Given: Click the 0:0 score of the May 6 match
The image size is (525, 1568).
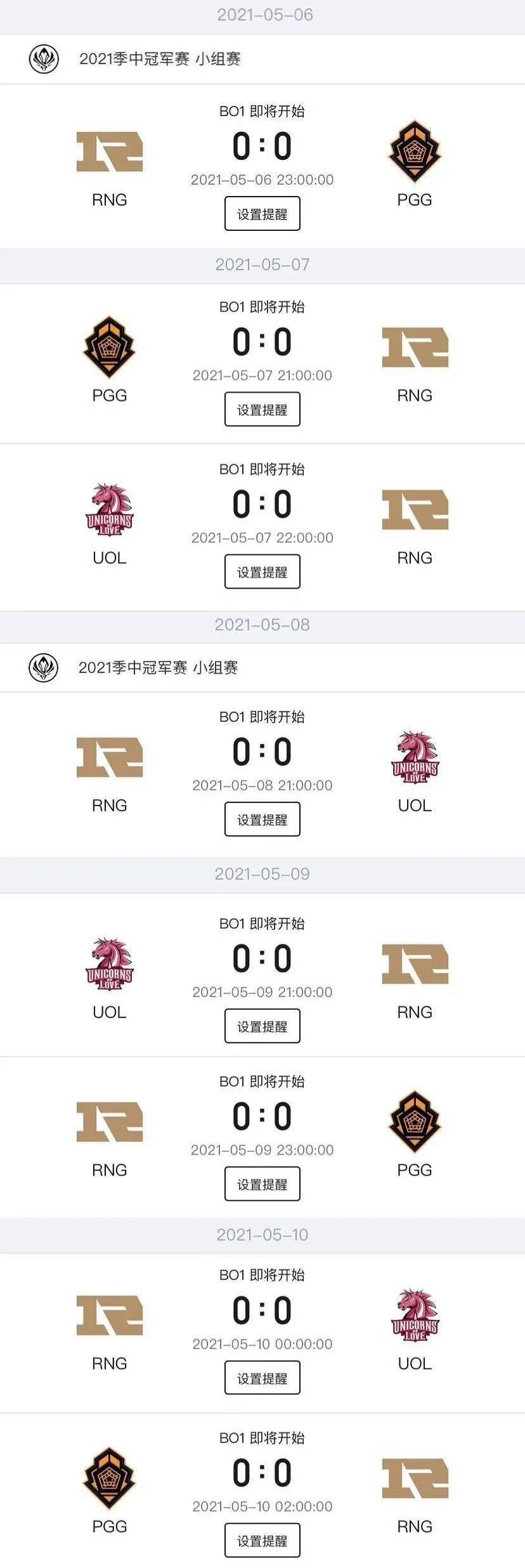Looking at the screenshot, I should (x=262, y=146).
